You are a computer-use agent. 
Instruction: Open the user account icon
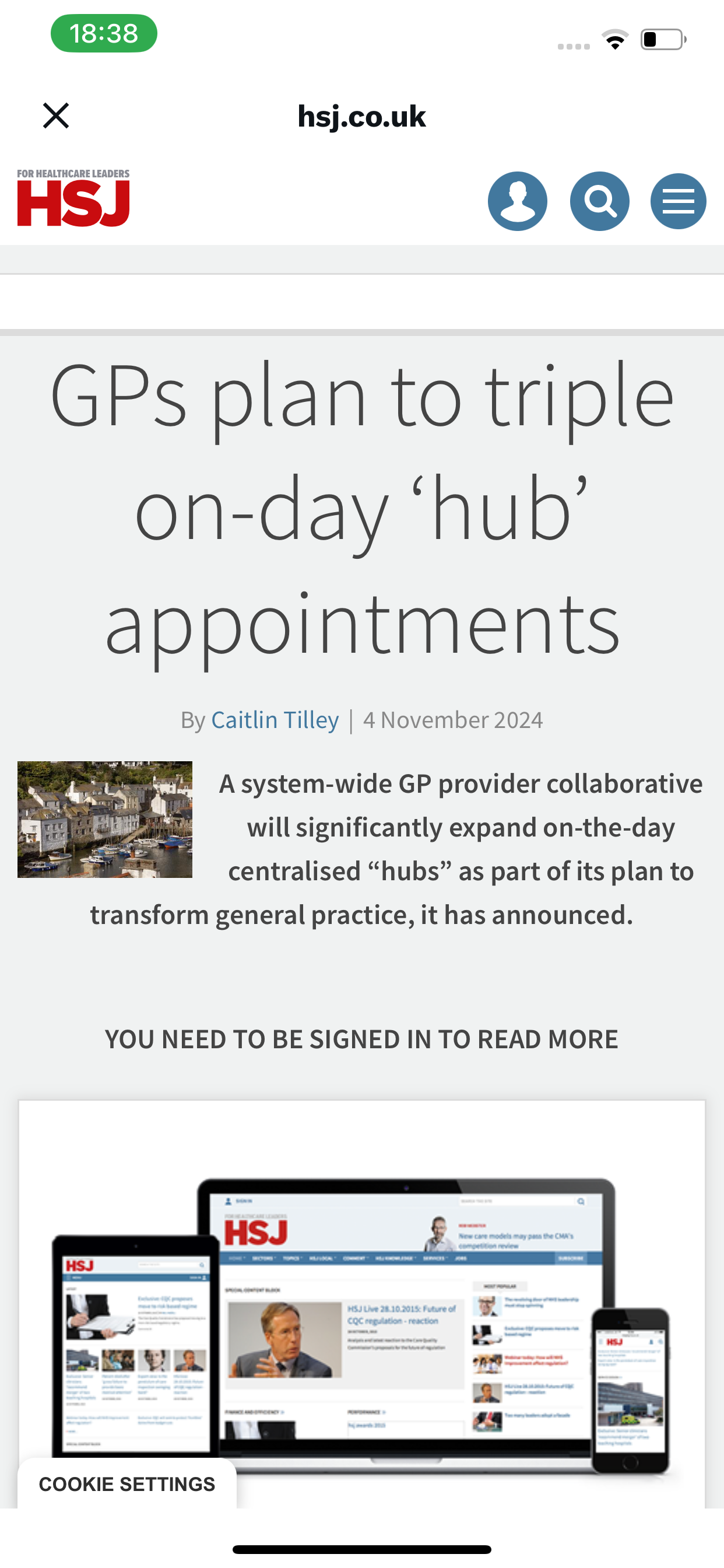517,201
